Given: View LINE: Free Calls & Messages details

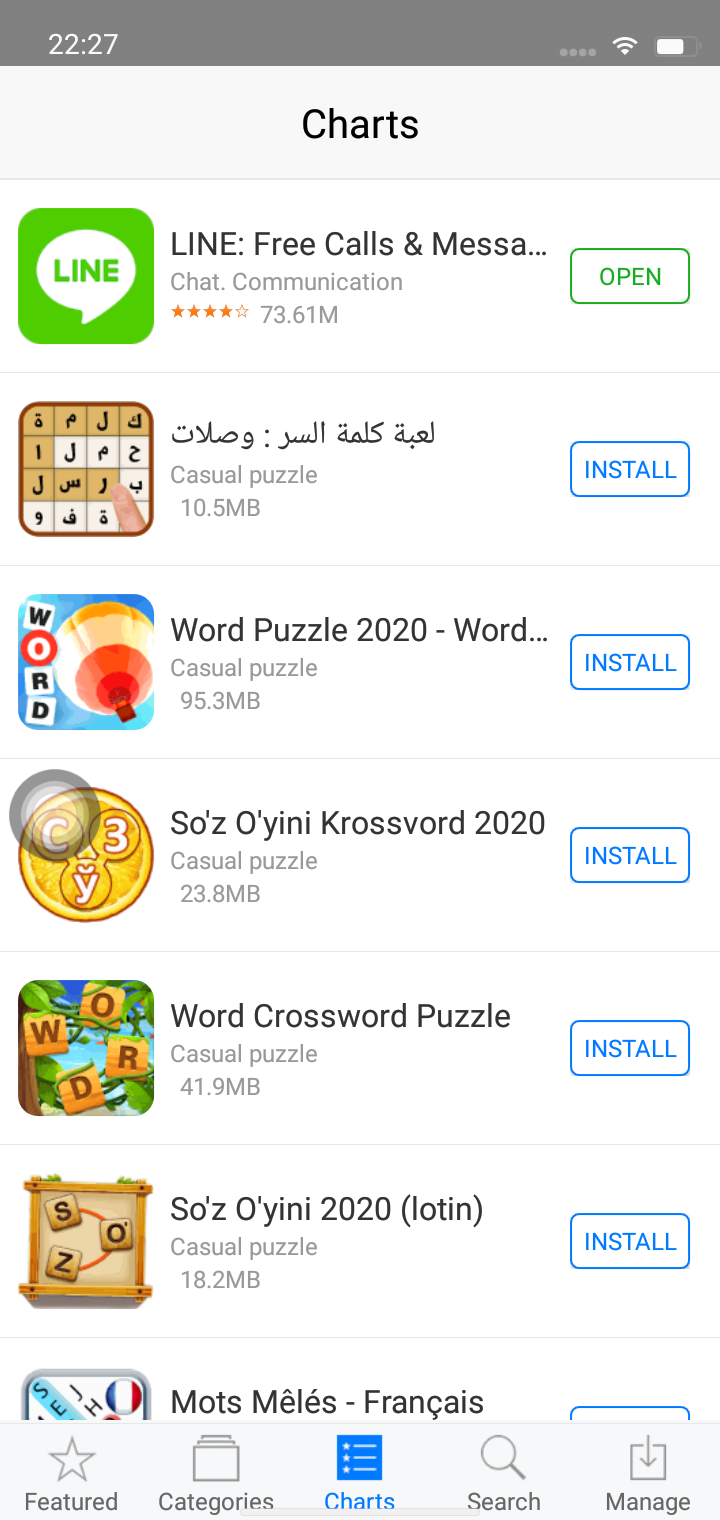Looking at the screenshot, I should (x=358, y=245).
